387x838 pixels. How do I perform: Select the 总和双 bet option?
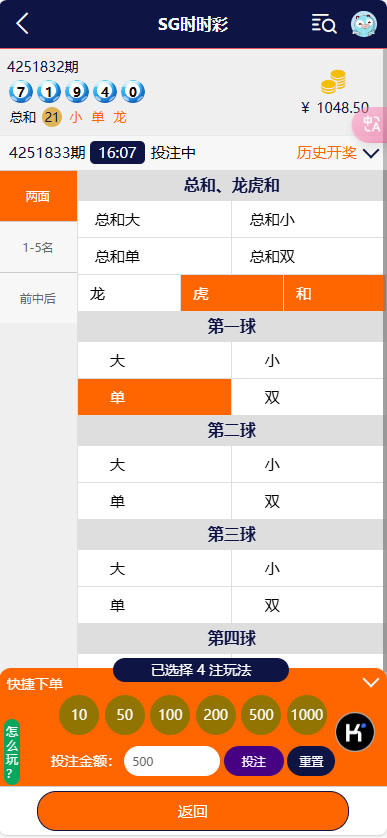307,257
